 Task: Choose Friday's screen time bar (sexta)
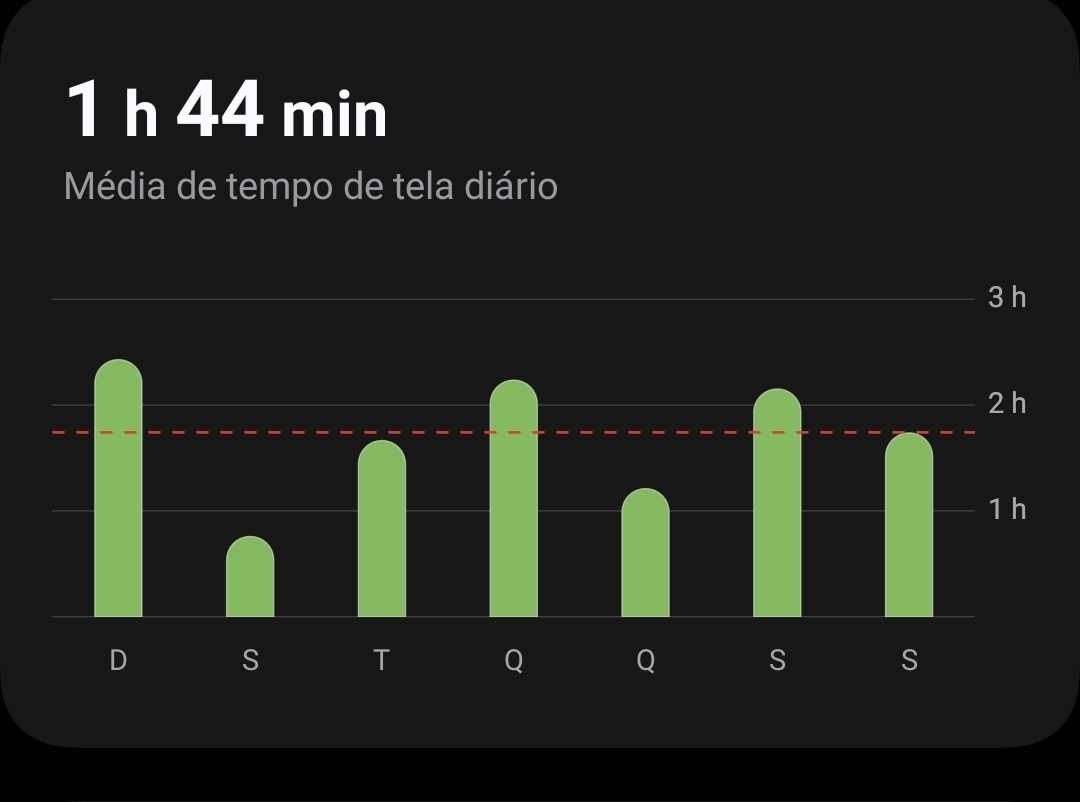[x=777, y=503]
